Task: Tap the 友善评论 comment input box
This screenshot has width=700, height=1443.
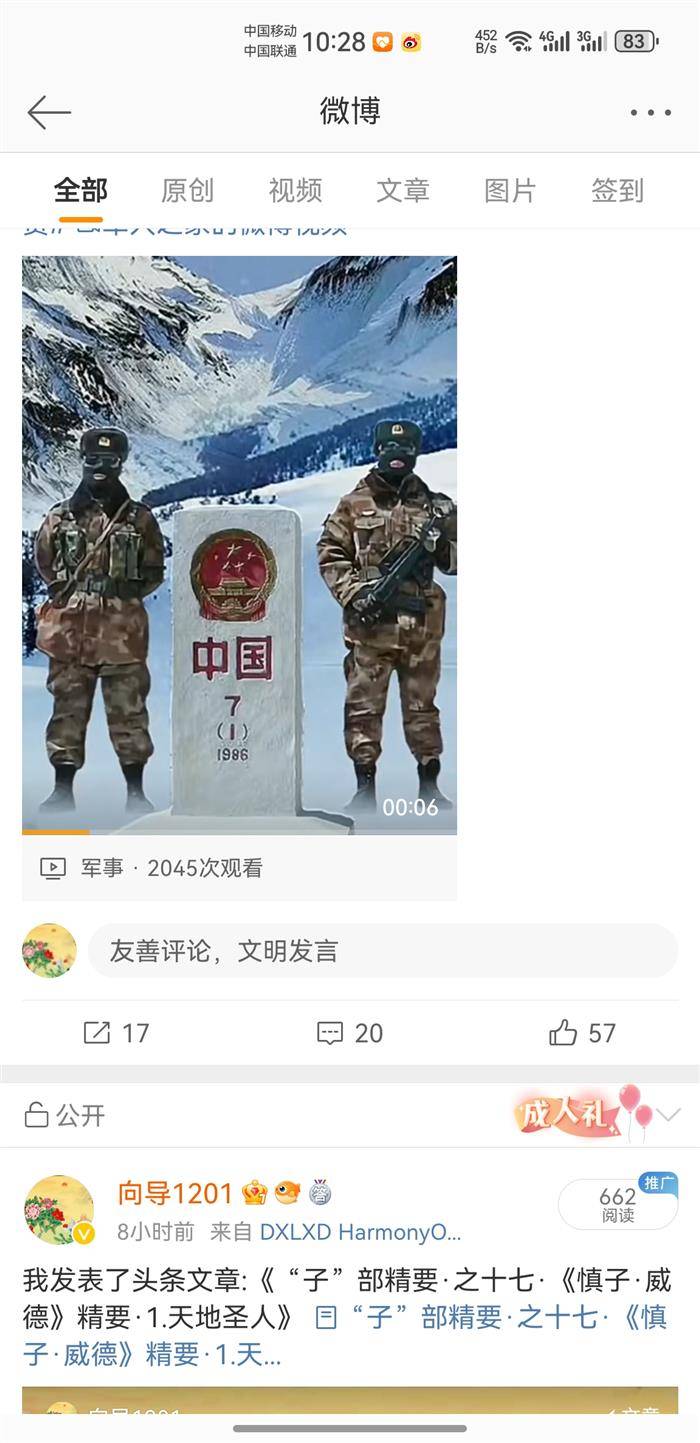Action: pos(382,951)
